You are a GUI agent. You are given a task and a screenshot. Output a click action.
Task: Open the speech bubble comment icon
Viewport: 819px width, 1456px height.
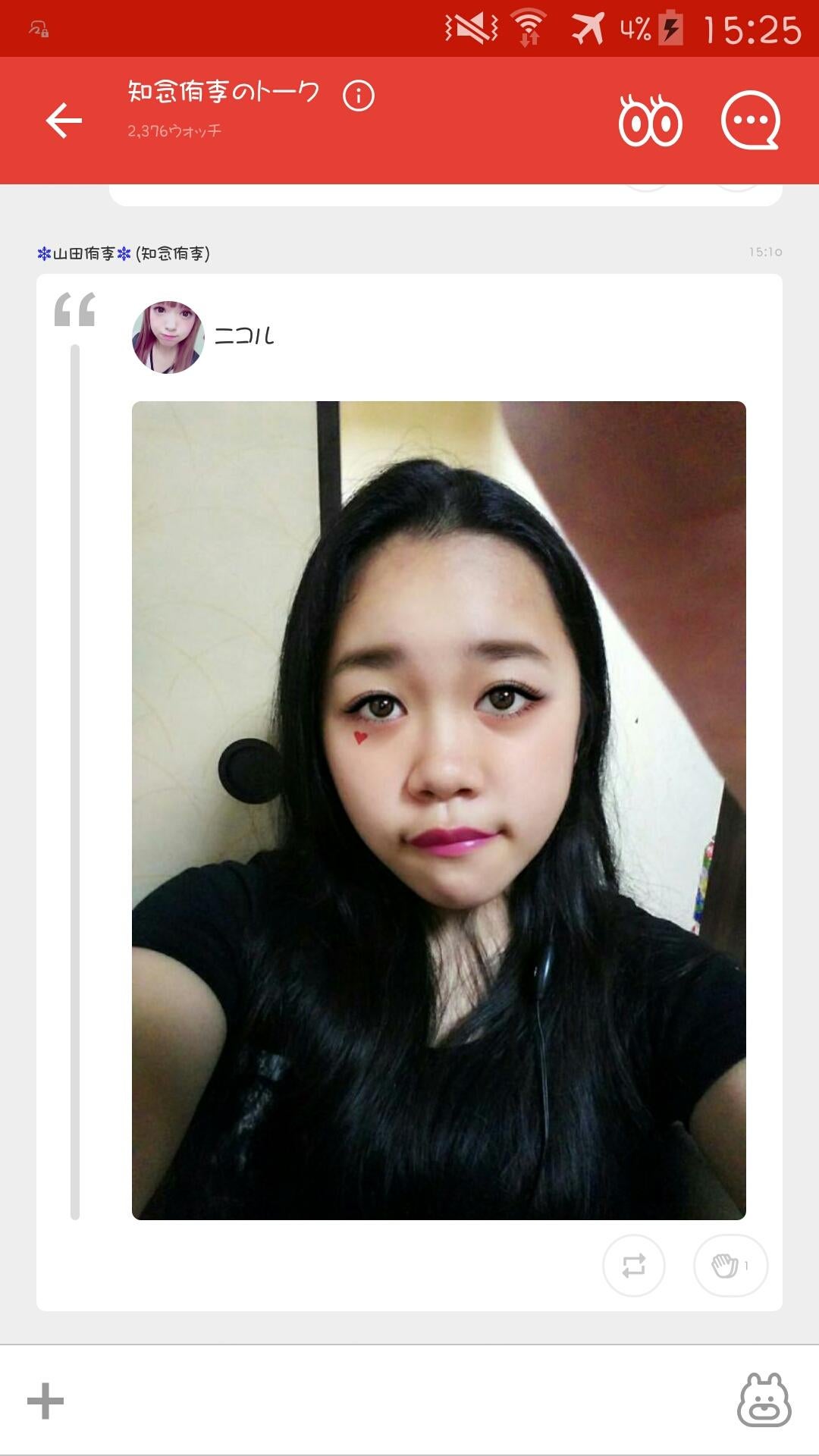coord(750,121)
